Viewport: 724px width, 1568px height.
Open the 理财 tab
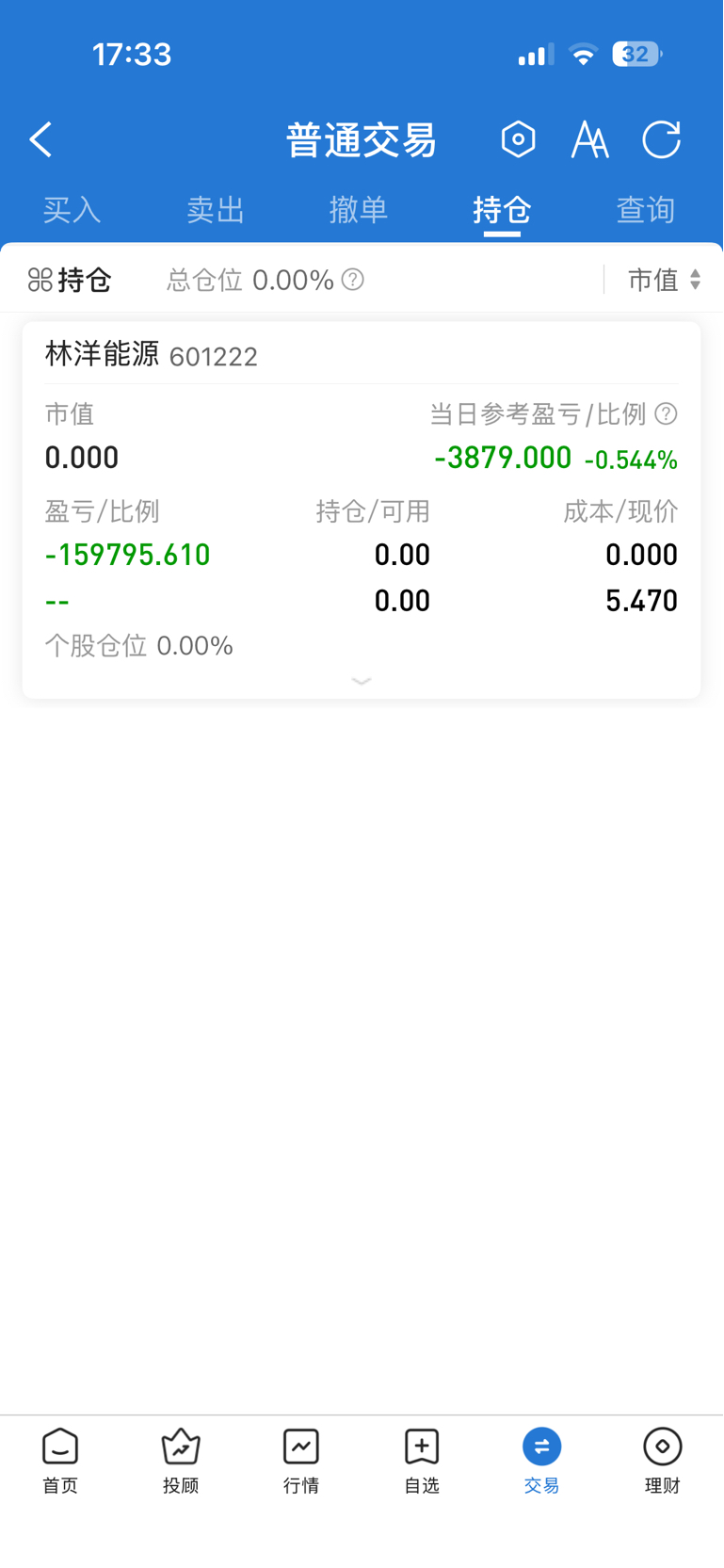click(662, 1460)
